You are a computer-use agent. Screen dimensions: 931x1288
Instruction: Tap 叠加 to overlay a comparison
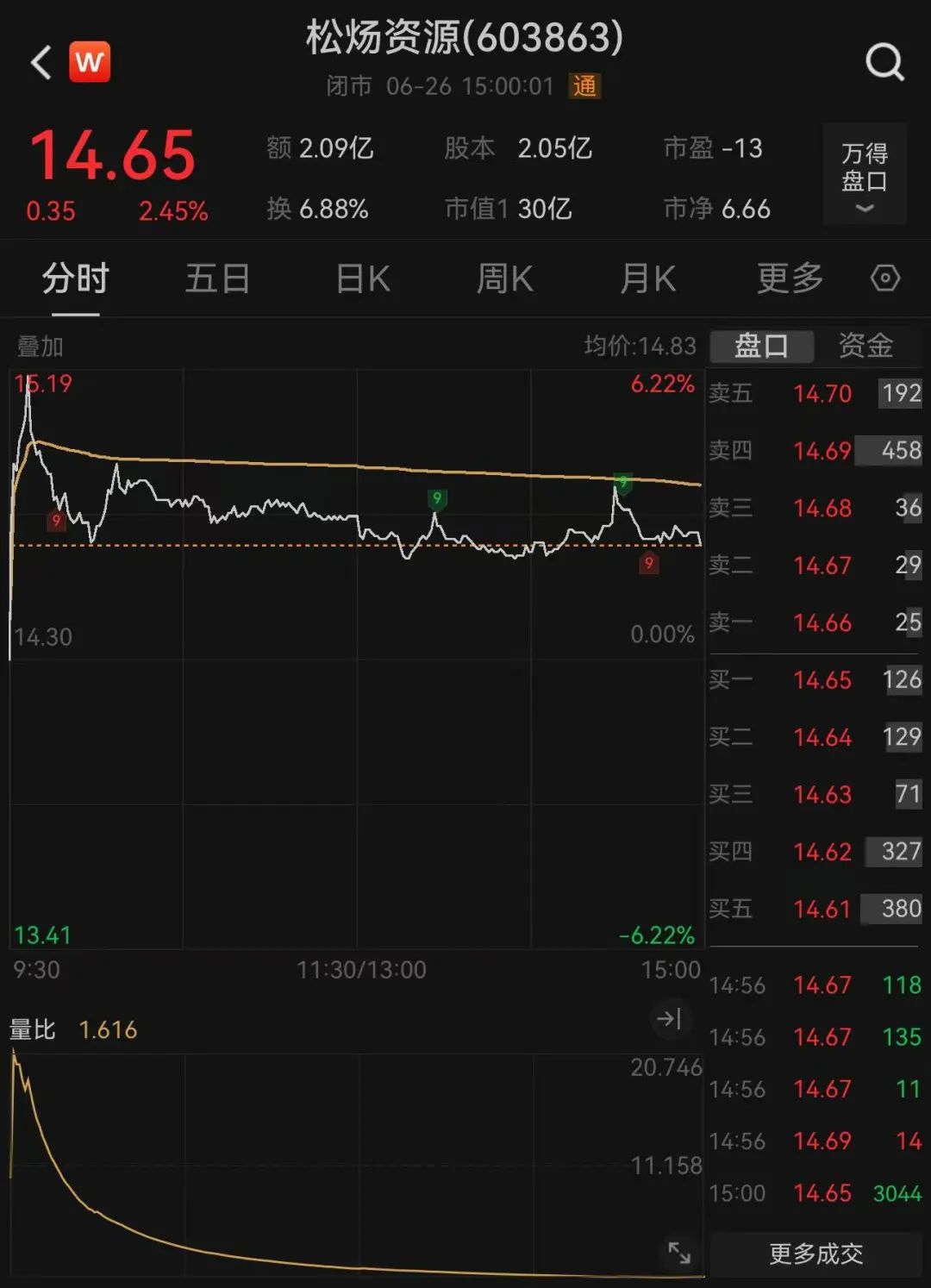coord(41,347)
